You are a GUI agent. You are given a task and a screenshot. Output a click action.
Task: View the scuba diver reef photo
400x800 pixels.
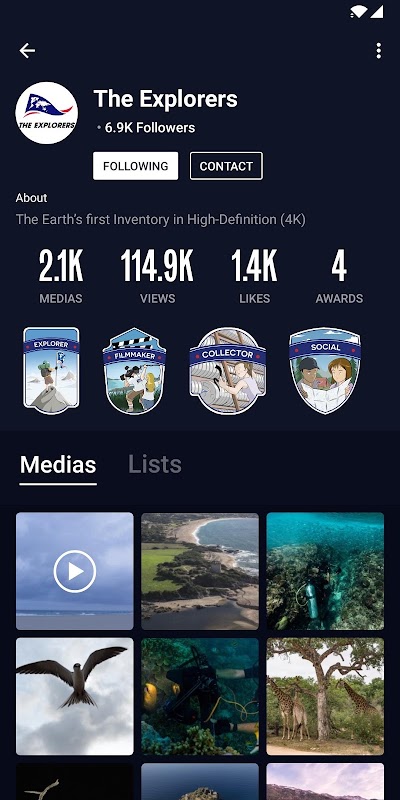point(325,571)
